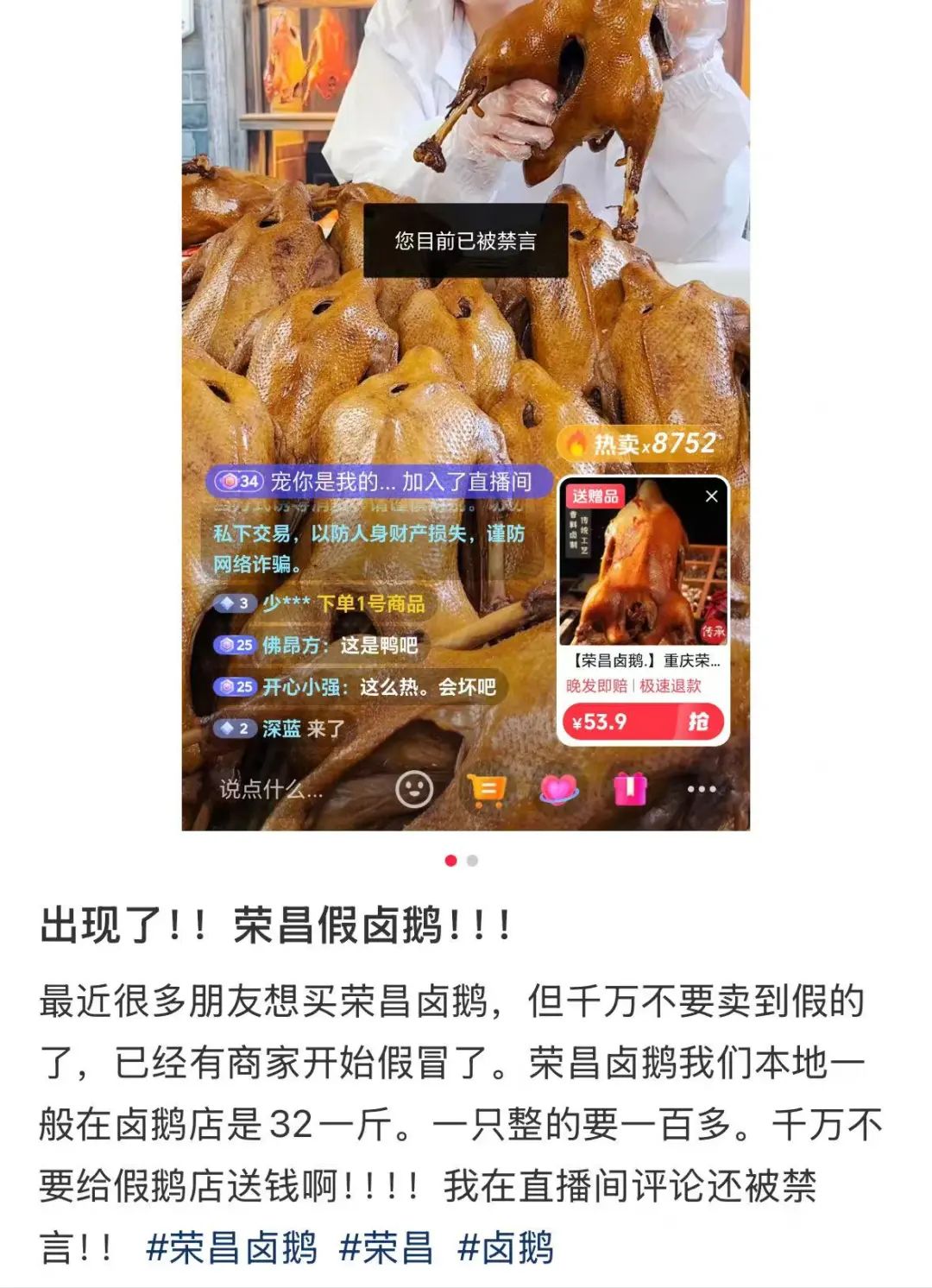Open the emoji picker at the bottom

[414, 789]
